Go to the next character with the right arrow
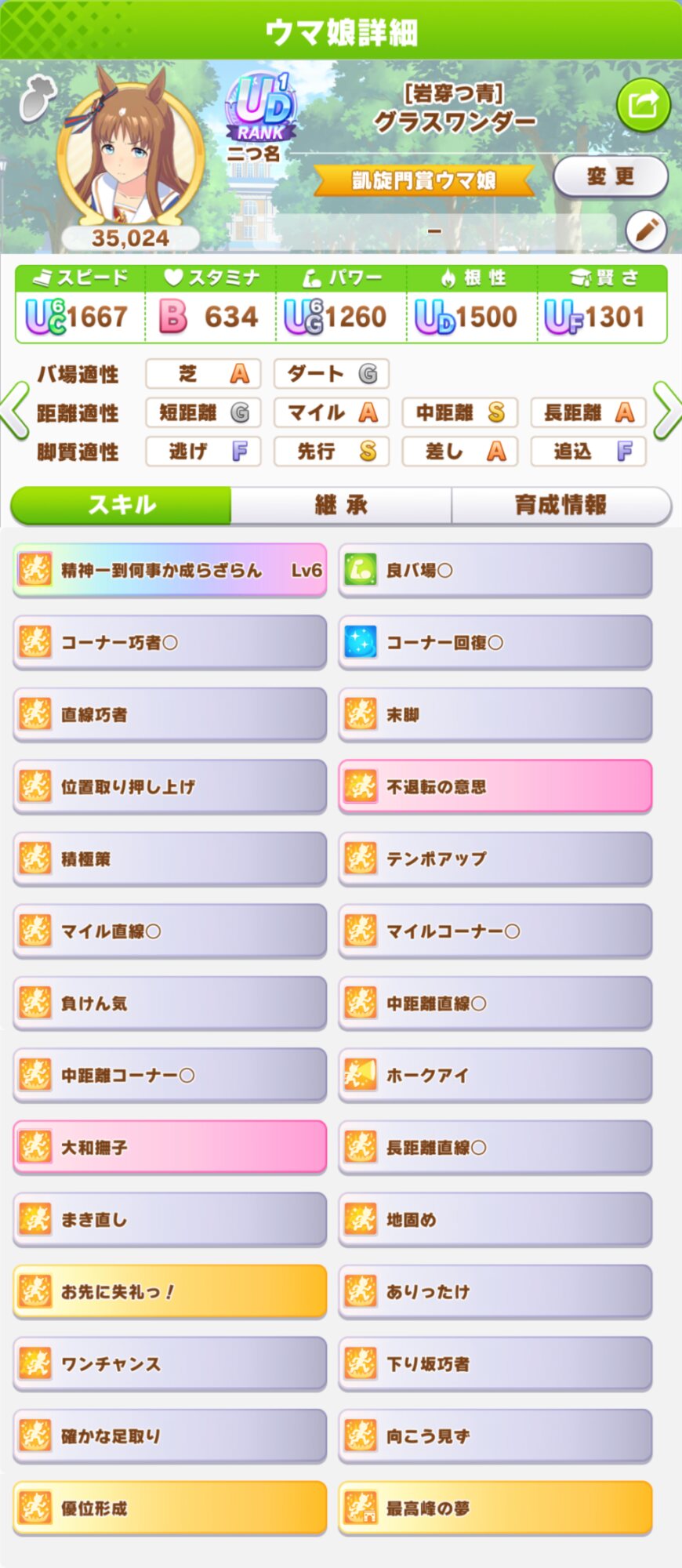This screenshot has height=1568, width=682. (x=666, y=411)
